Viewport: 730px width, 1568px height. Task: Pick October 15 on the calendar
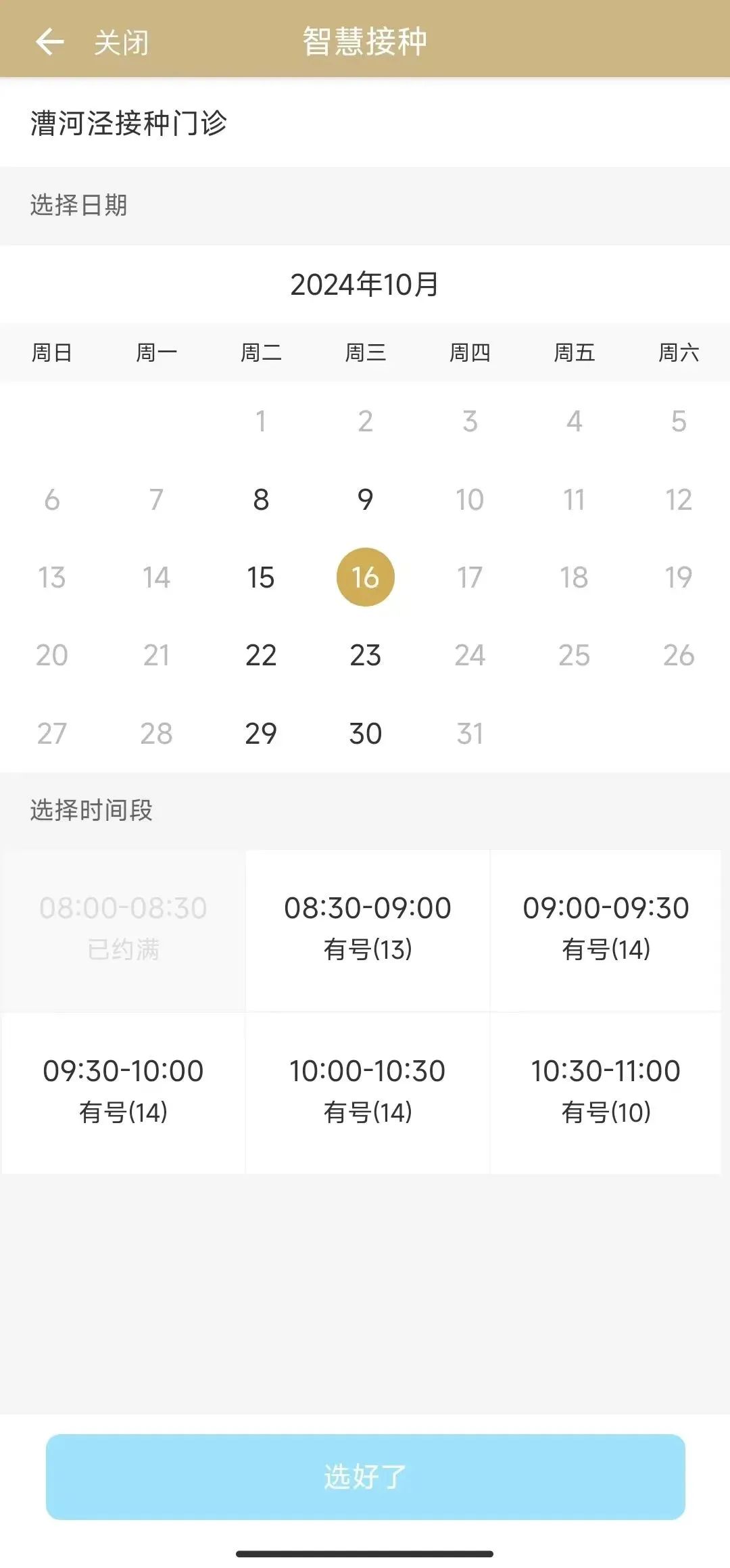tap(261, 577)
